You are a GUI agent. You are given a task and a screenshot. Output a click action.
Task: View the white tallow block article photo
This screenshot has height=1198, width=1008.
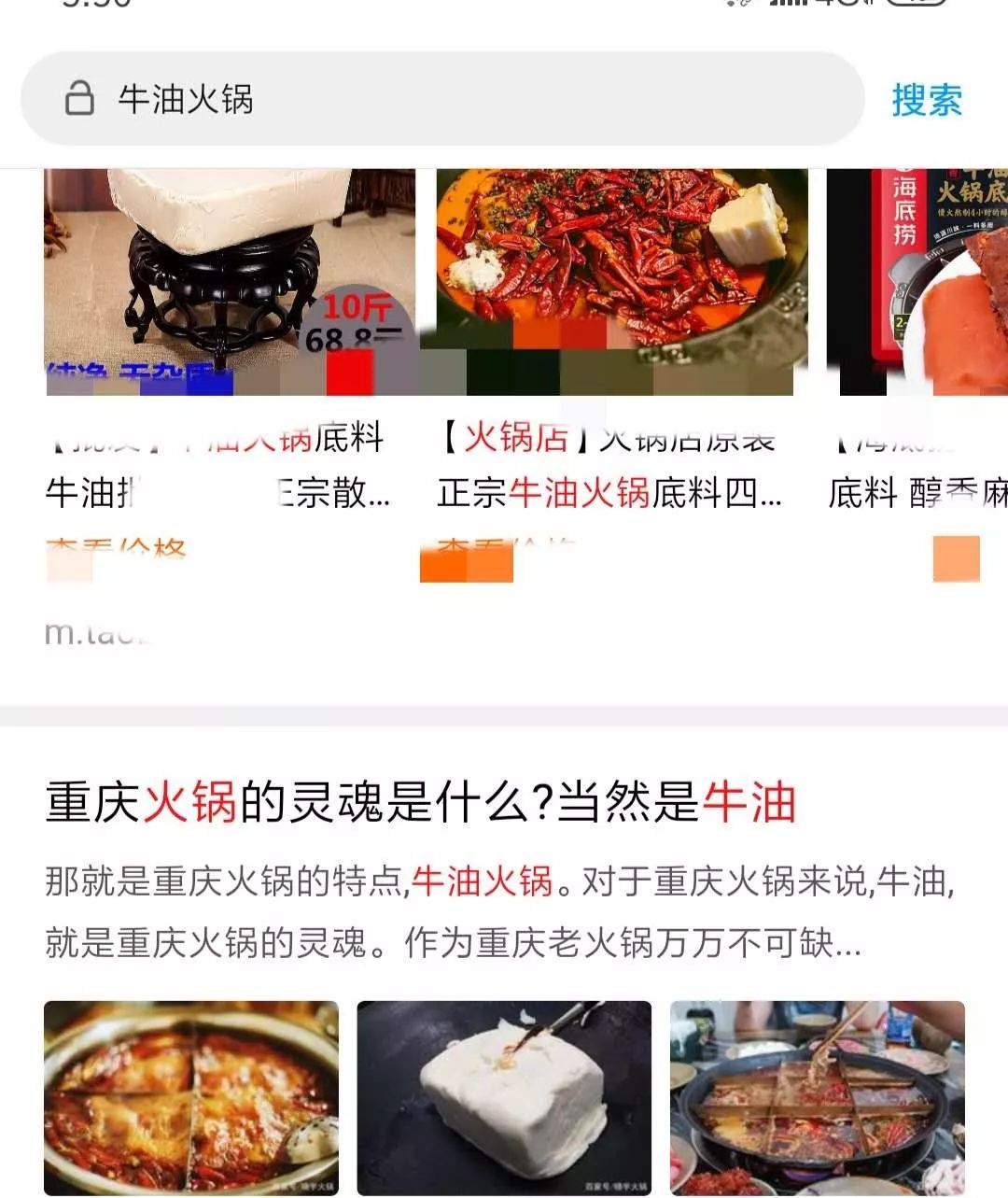[x=504, y=1098]
